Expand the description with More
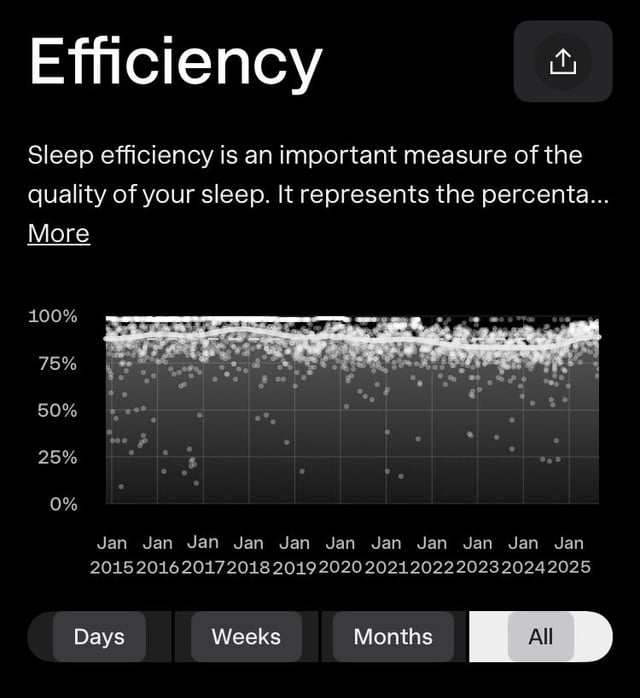Image resolution: width=640 pixels, height=698 pixels. [x=59, y=233]
